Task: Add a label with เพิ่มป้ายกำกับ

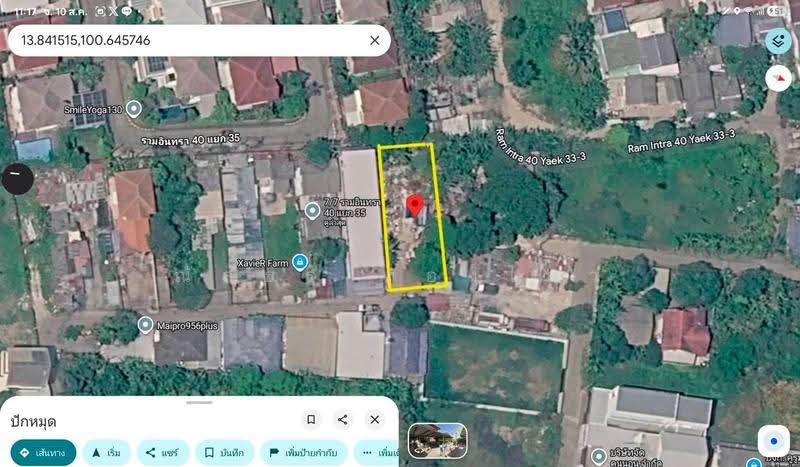Action: tap(304, 453)
